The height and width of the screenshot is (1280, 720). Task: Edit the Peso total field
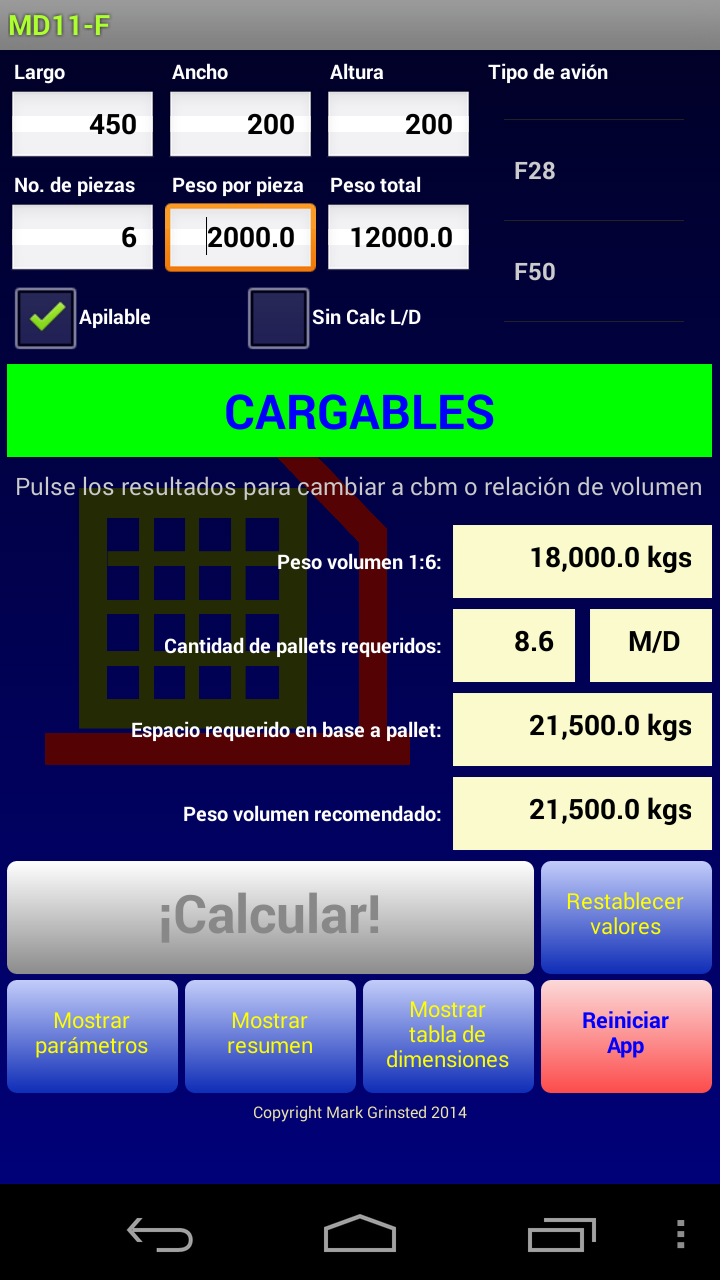398,237
